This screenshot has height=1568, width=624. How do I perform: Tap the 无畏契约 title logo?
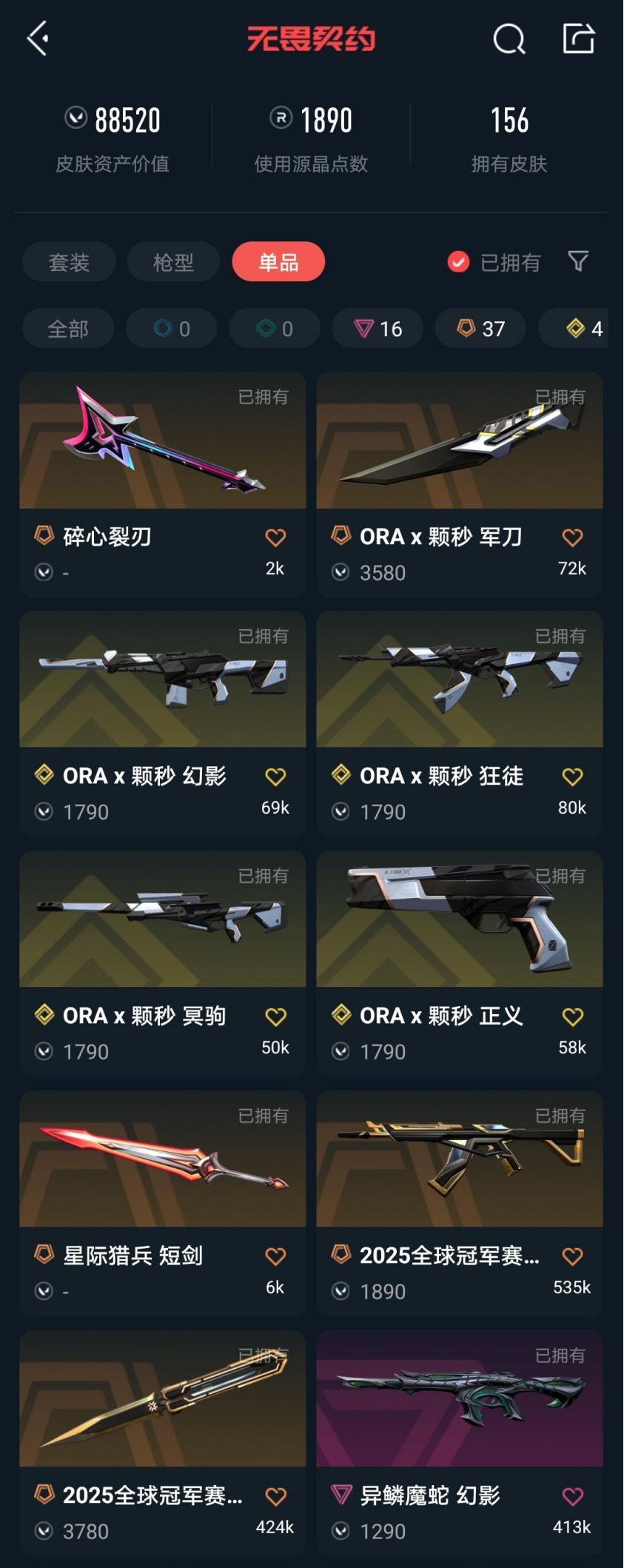click(312, 39)
